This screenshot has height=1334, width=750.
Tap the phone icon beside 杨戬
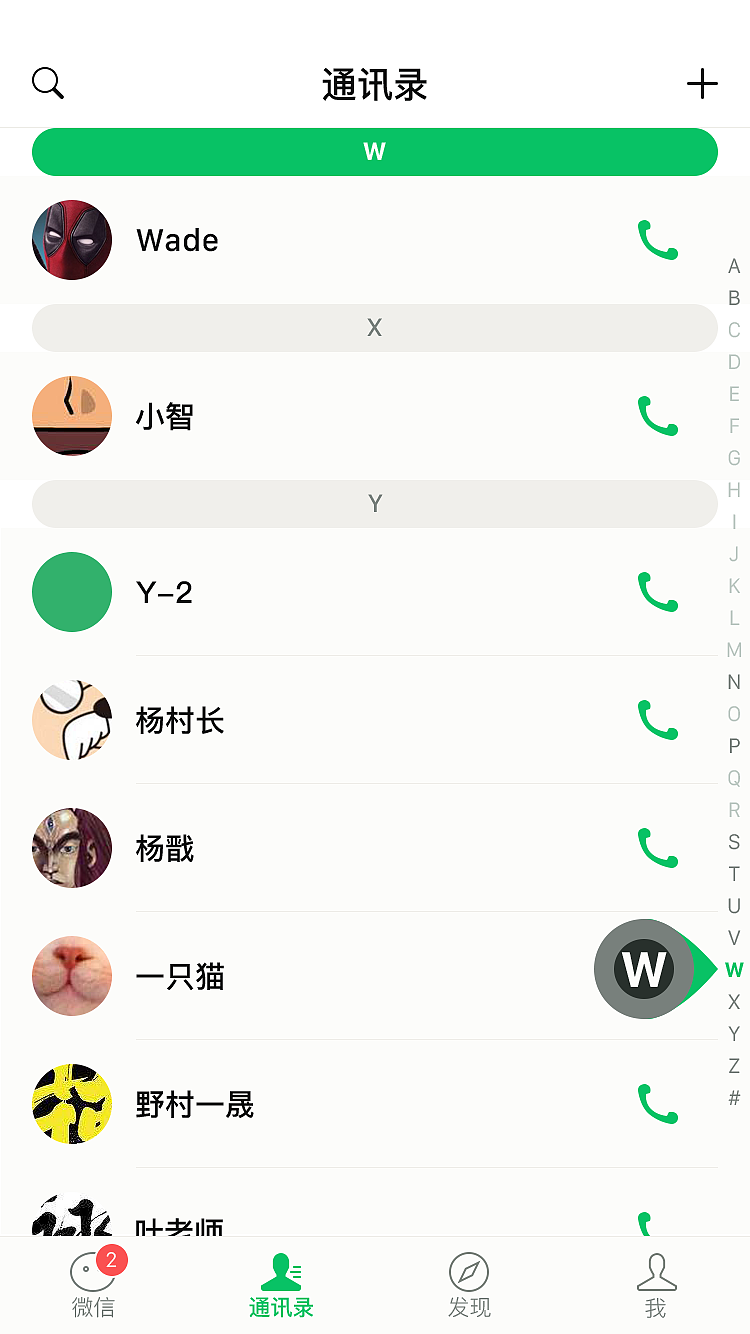[657, 848]
